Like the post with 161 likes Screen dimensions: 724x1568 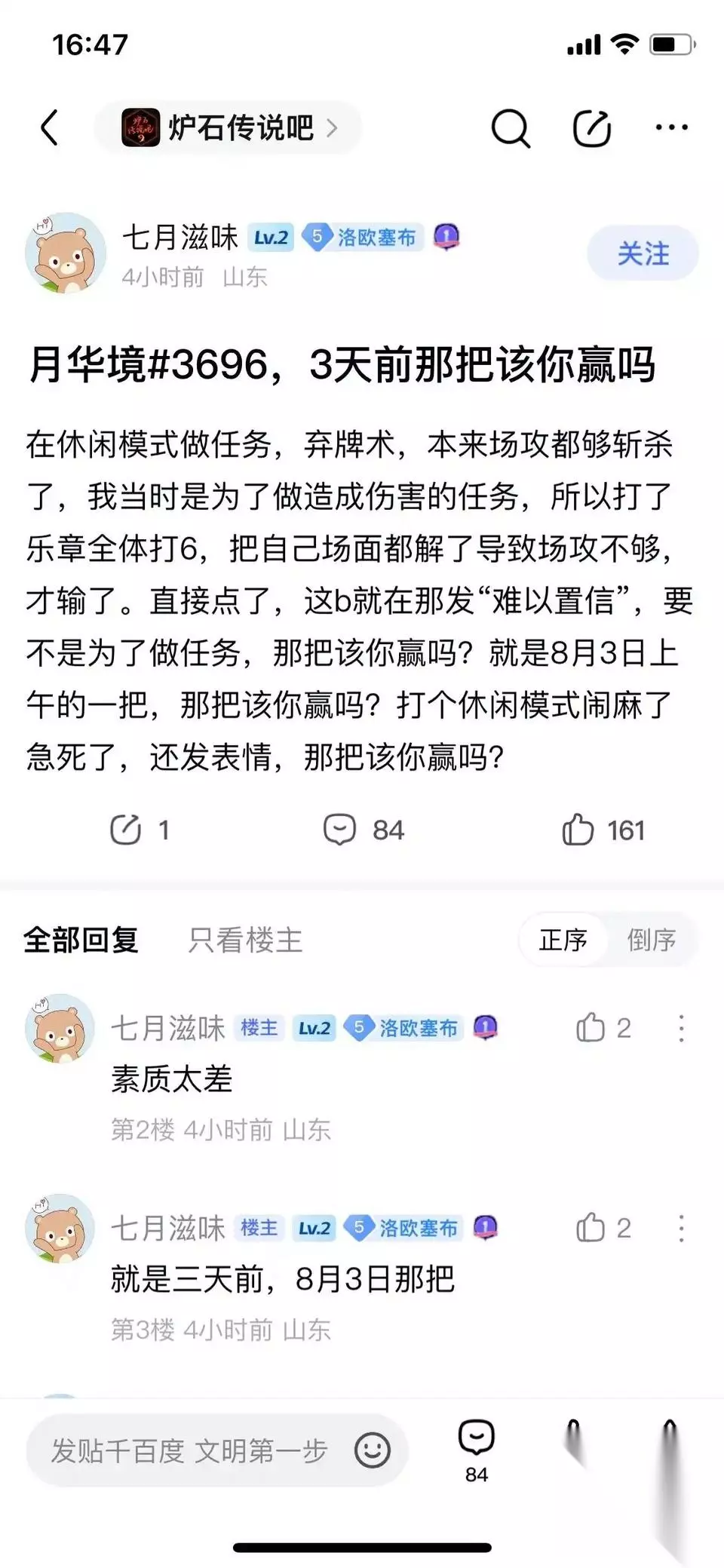603,830
